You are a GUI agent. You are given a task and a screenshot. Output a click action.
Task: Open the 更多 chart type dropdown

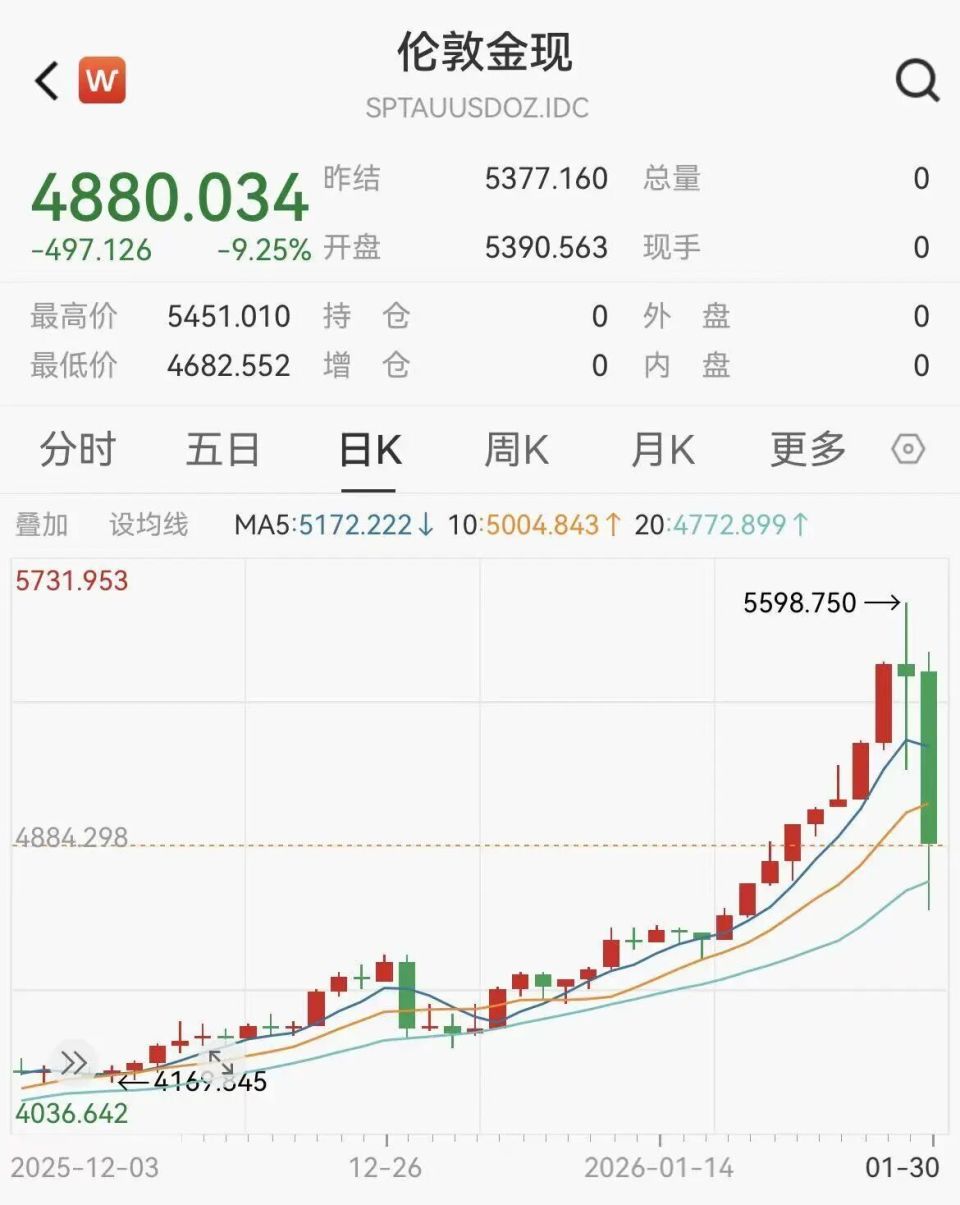(809, 449)
